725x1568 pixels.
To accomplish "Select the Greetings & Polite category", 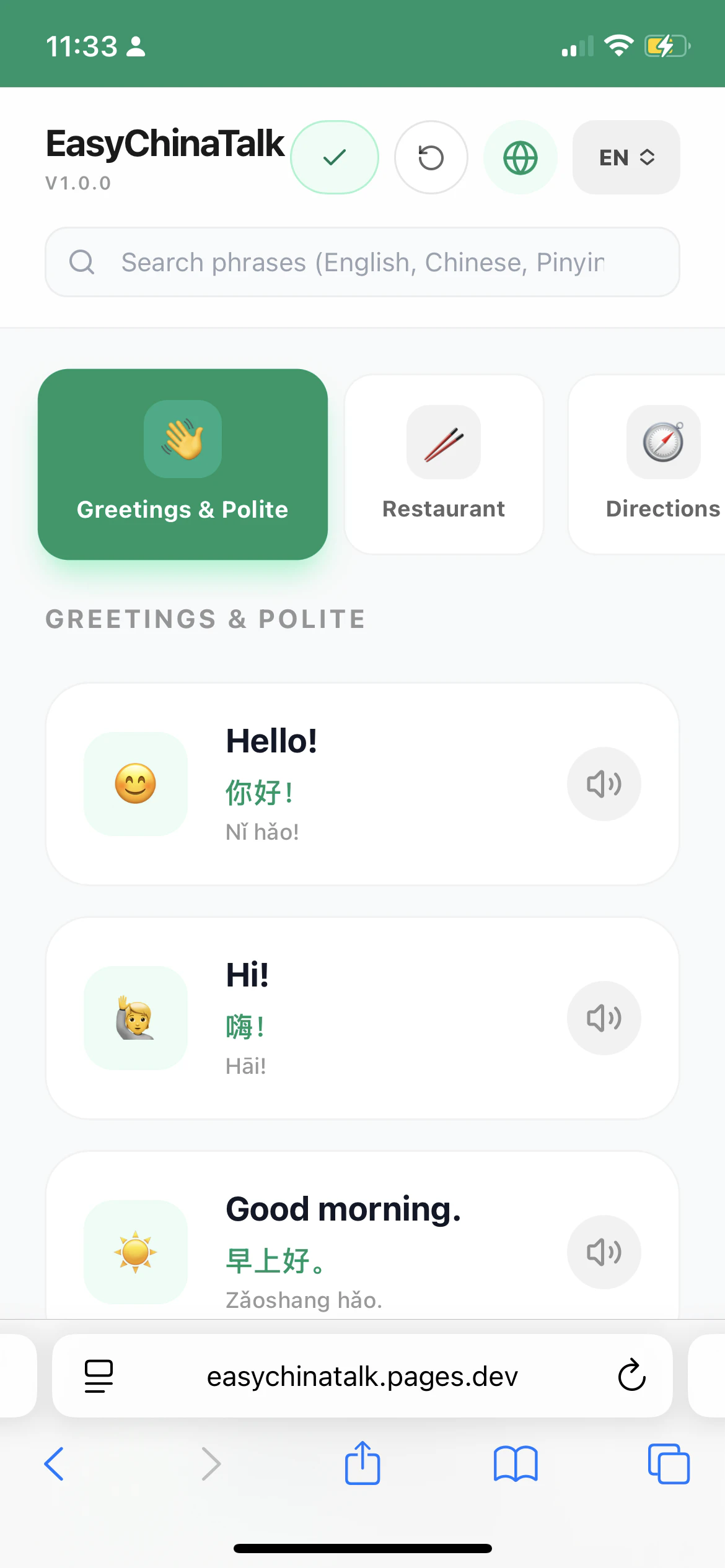I will (x=183, y=464).
